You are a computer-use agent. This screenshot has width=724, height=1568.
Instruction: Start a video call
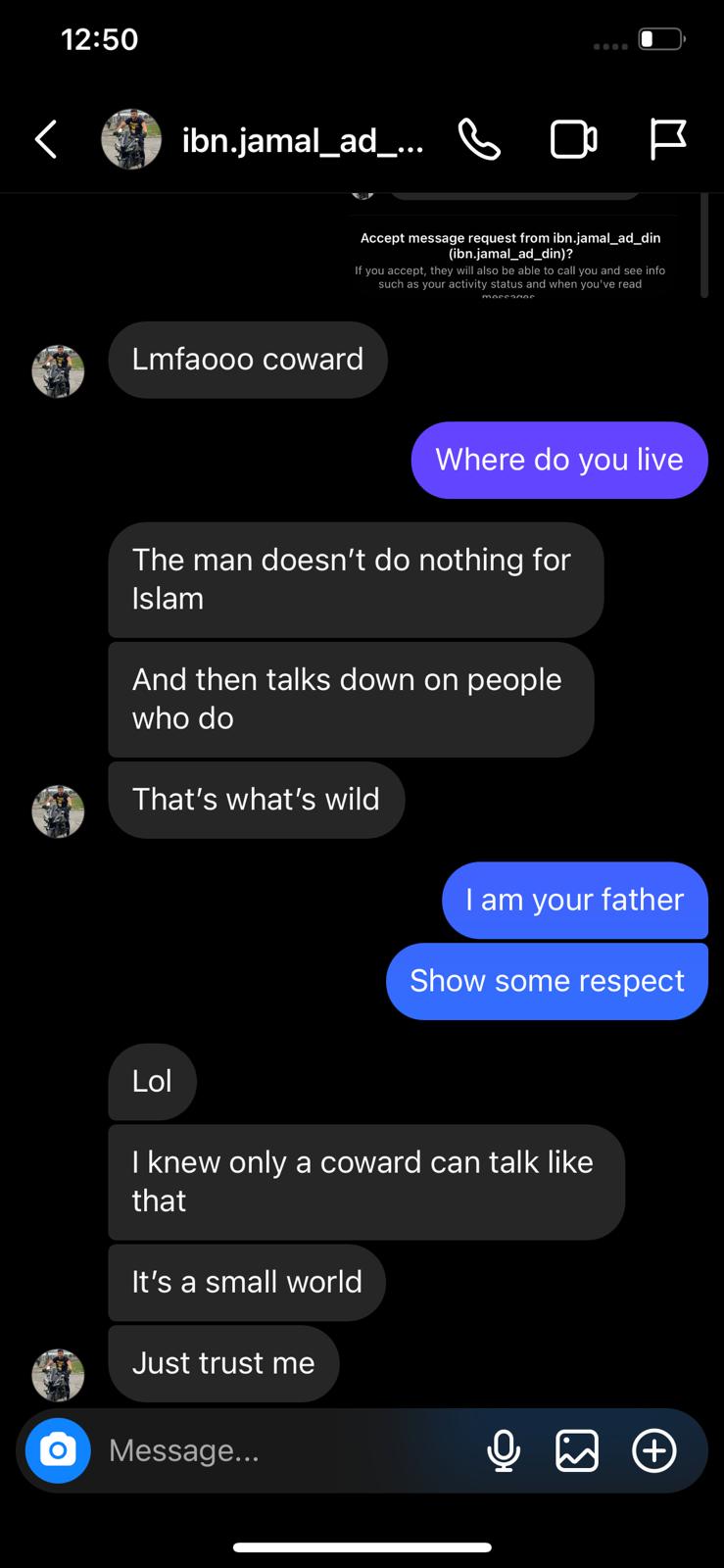pyautogui.click(x=573, y=140)
